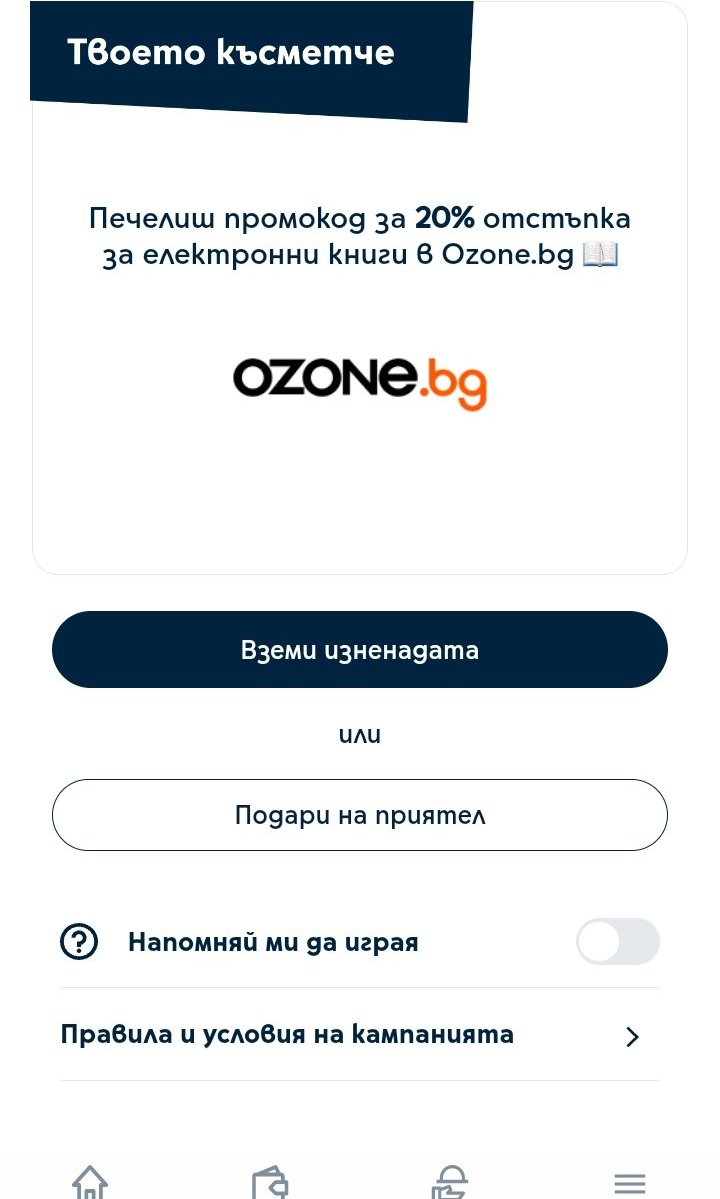Go to the home tab
Screen dimensions: 720x1199
click(90, 1182)
